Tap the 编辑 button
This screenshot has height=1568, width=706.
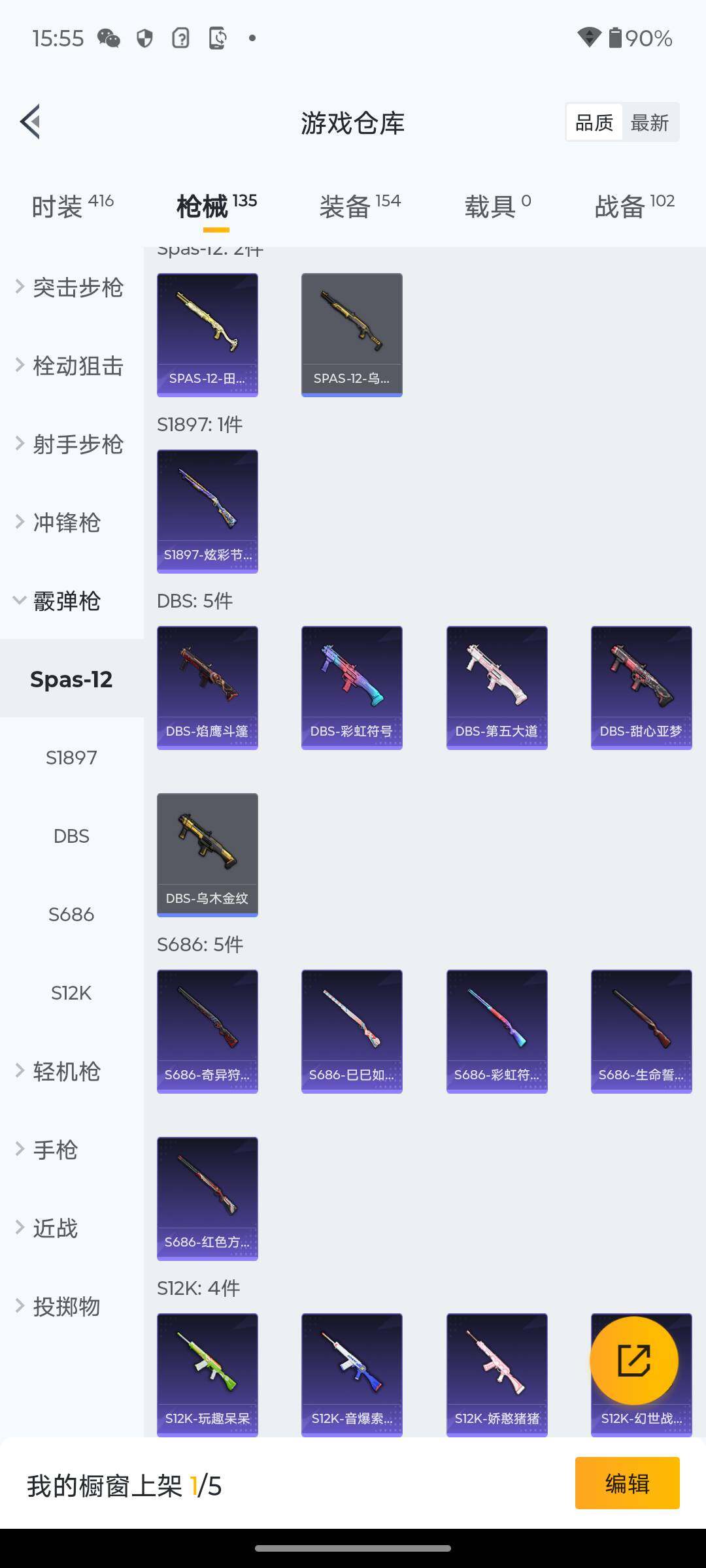(627, 1483)
